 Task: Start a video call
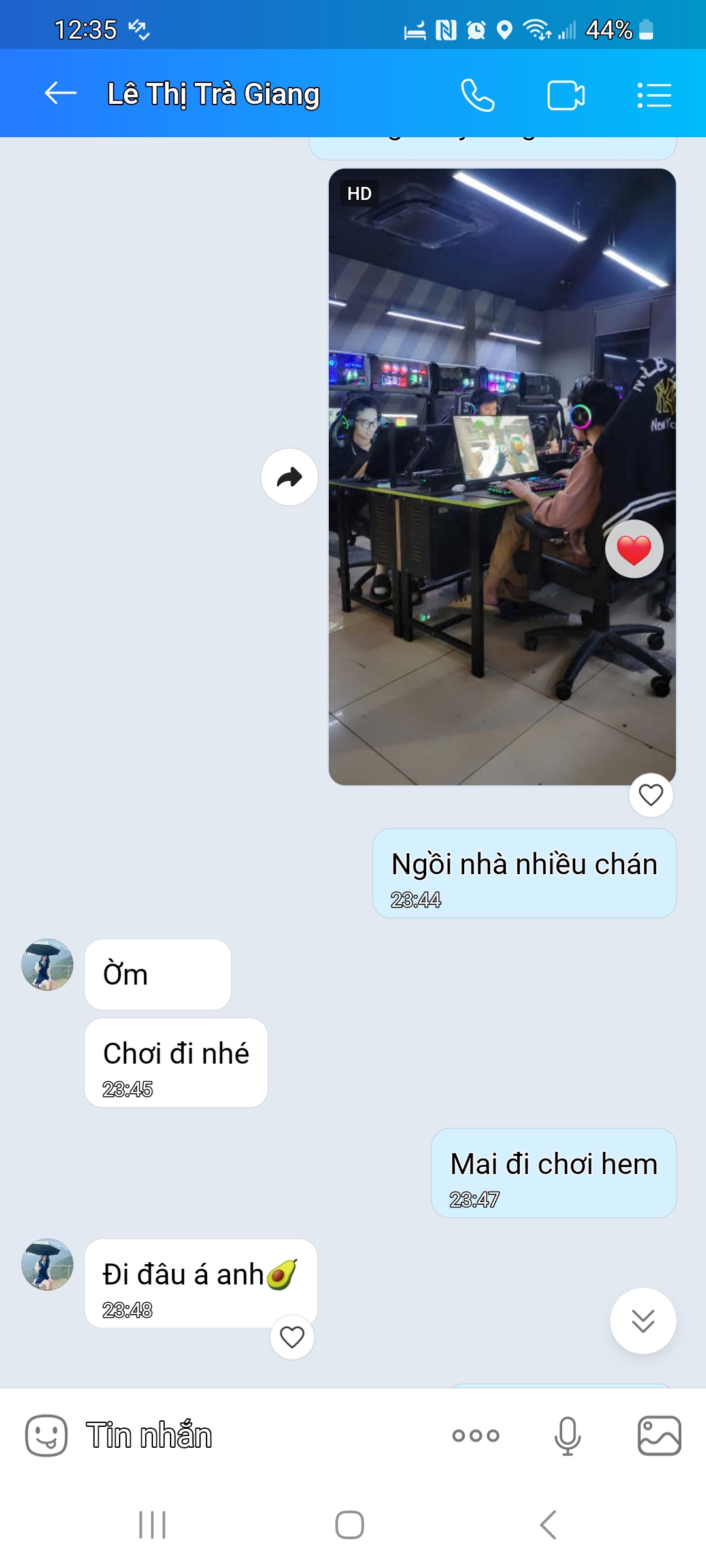(x=565, y=95)
